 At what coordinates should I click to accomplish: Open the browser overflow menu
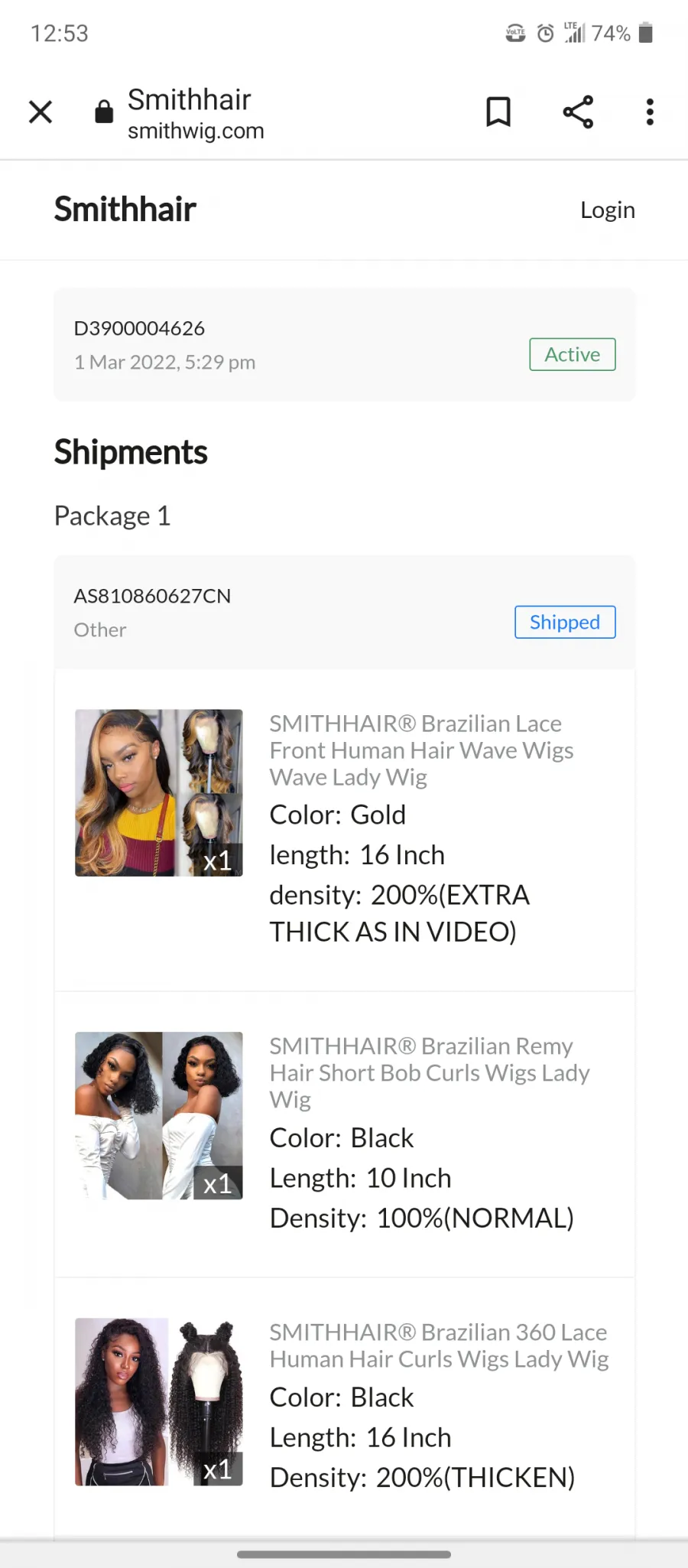click(650, 112)
